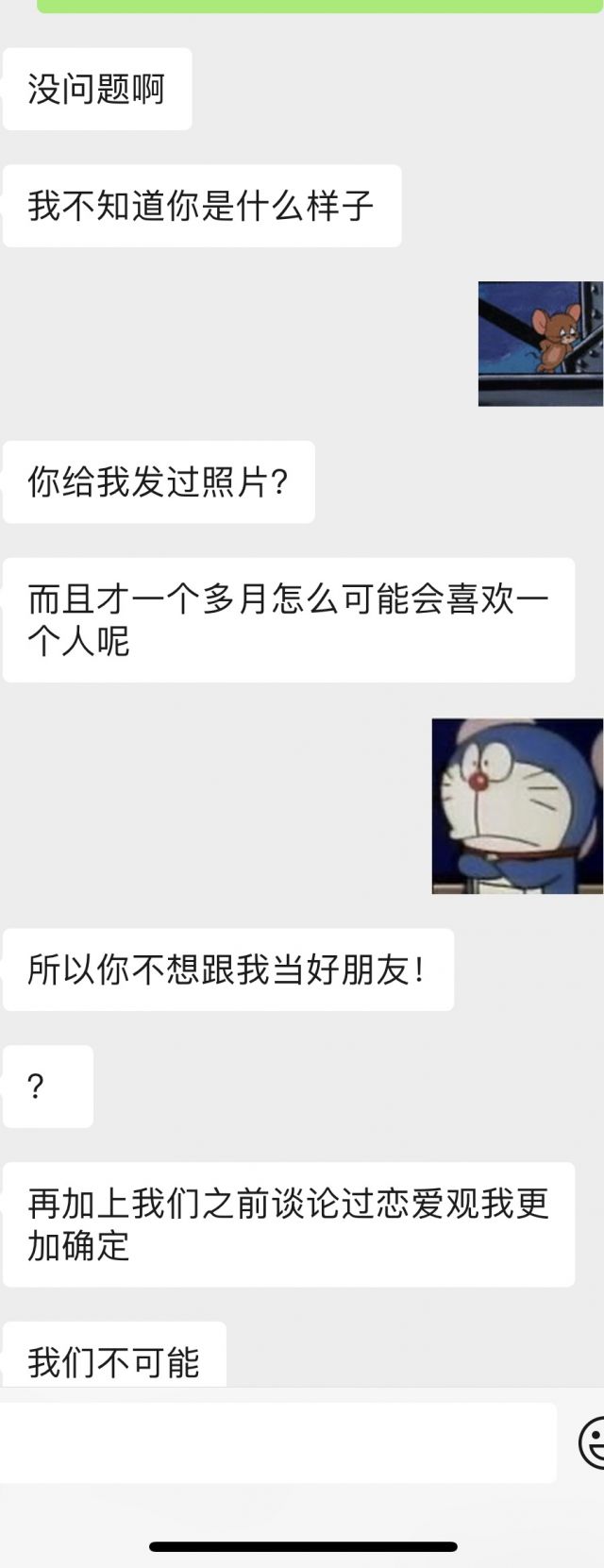The height and width of the screenshot is (1568, 604).
Task: Open the Doraemon sticker image
Action: point(517,805)
